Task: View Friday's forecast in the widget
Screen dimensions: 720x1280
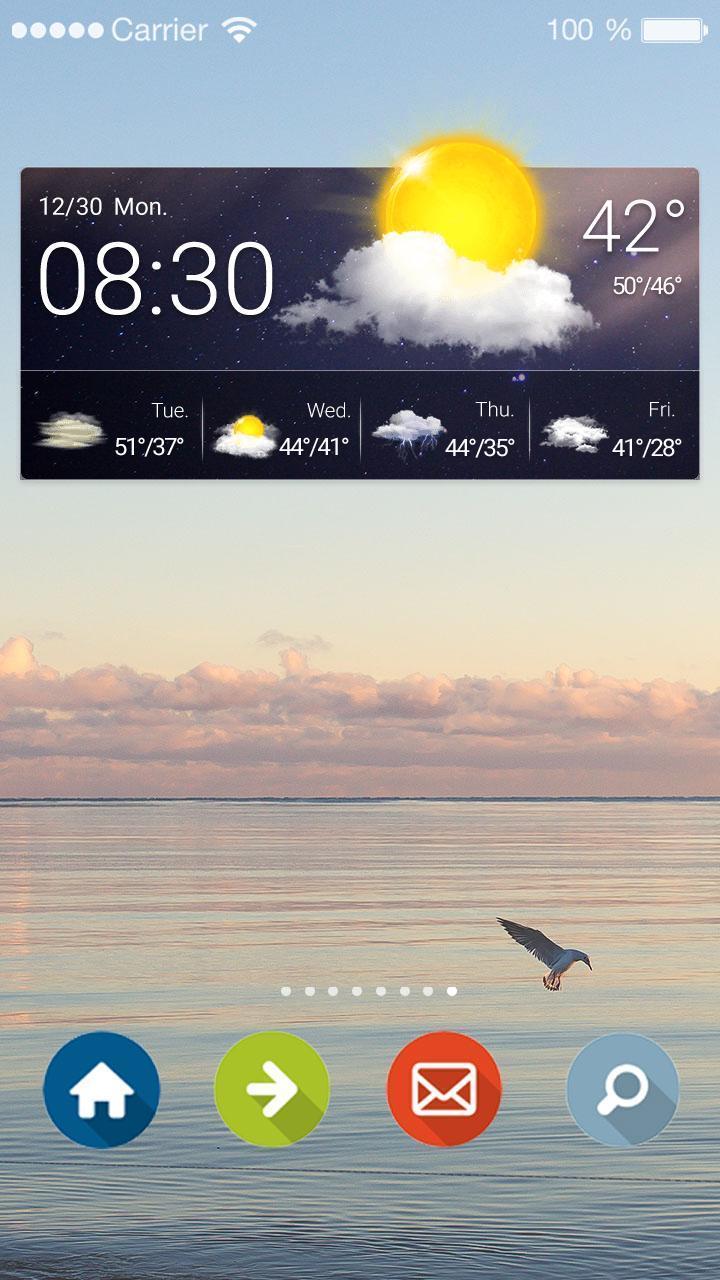Action: coord(614,430)
